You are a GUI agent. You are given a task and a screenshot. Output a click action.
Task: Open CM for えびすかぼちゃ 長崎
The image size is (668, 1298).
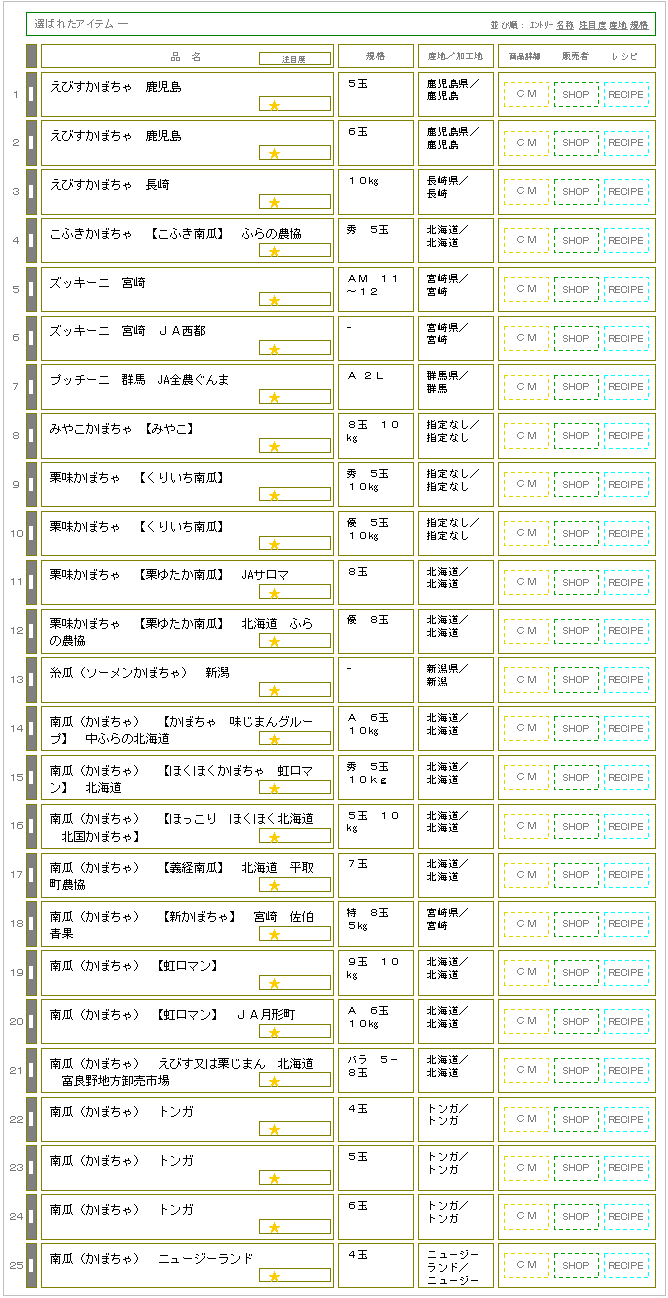point(526,192)
